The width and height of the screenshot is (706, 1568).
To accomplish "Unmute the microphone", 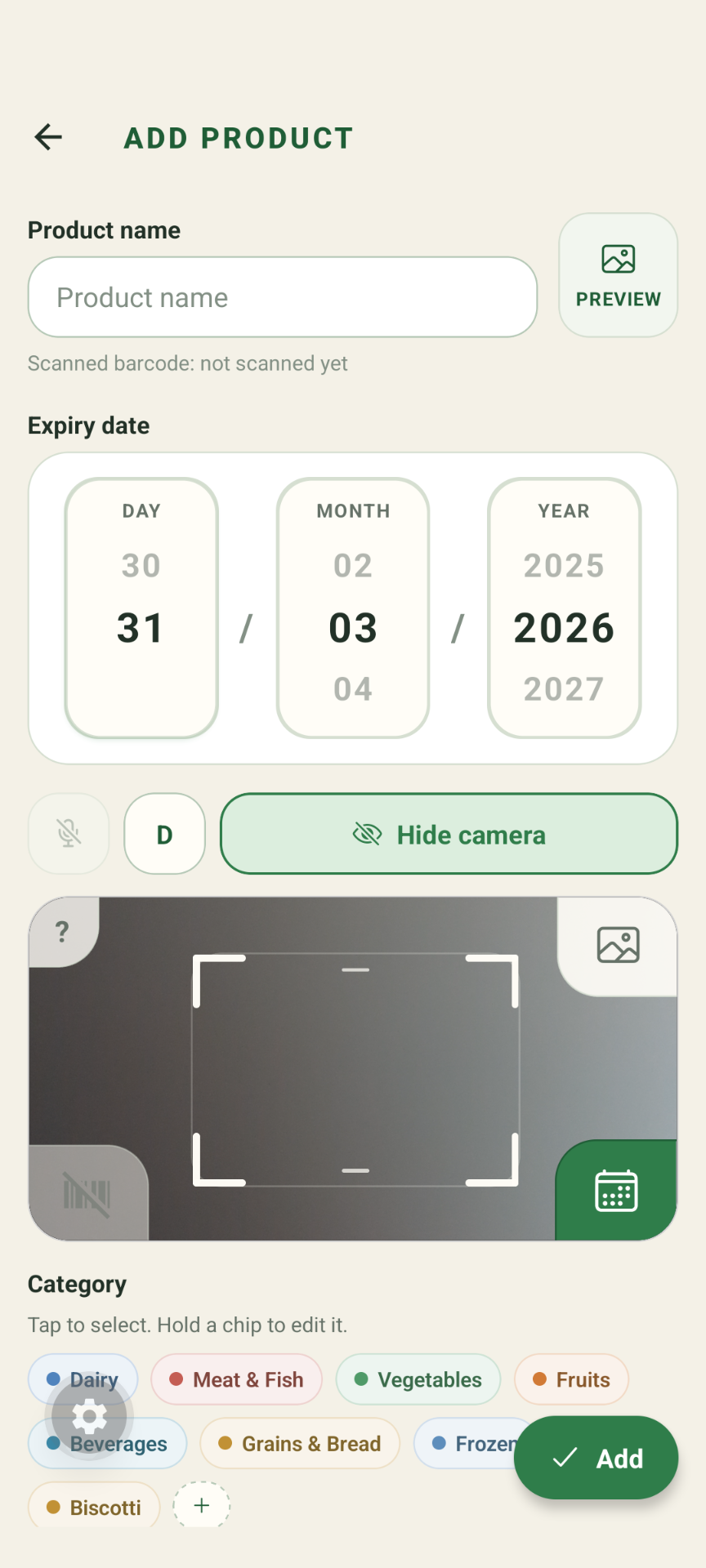I will point(69,834).
